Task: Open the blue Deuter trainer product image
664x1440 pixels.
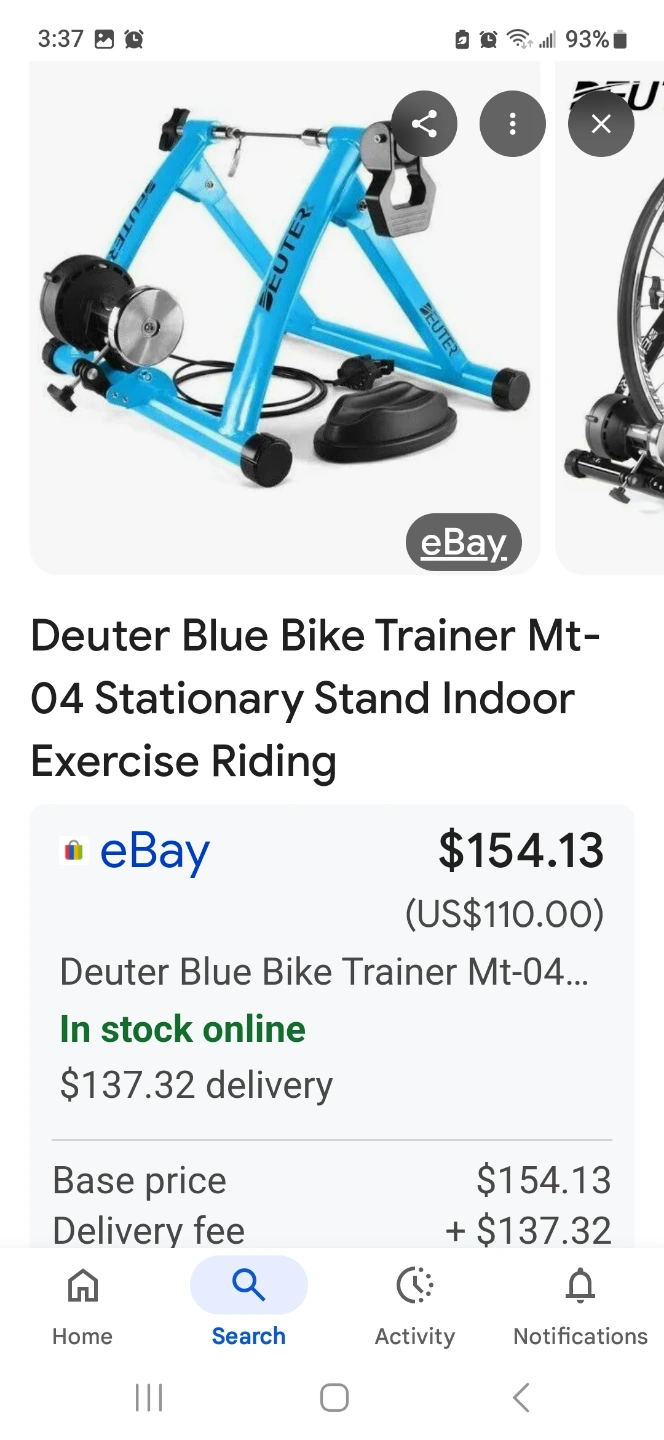Action: [x=285, y=318]
